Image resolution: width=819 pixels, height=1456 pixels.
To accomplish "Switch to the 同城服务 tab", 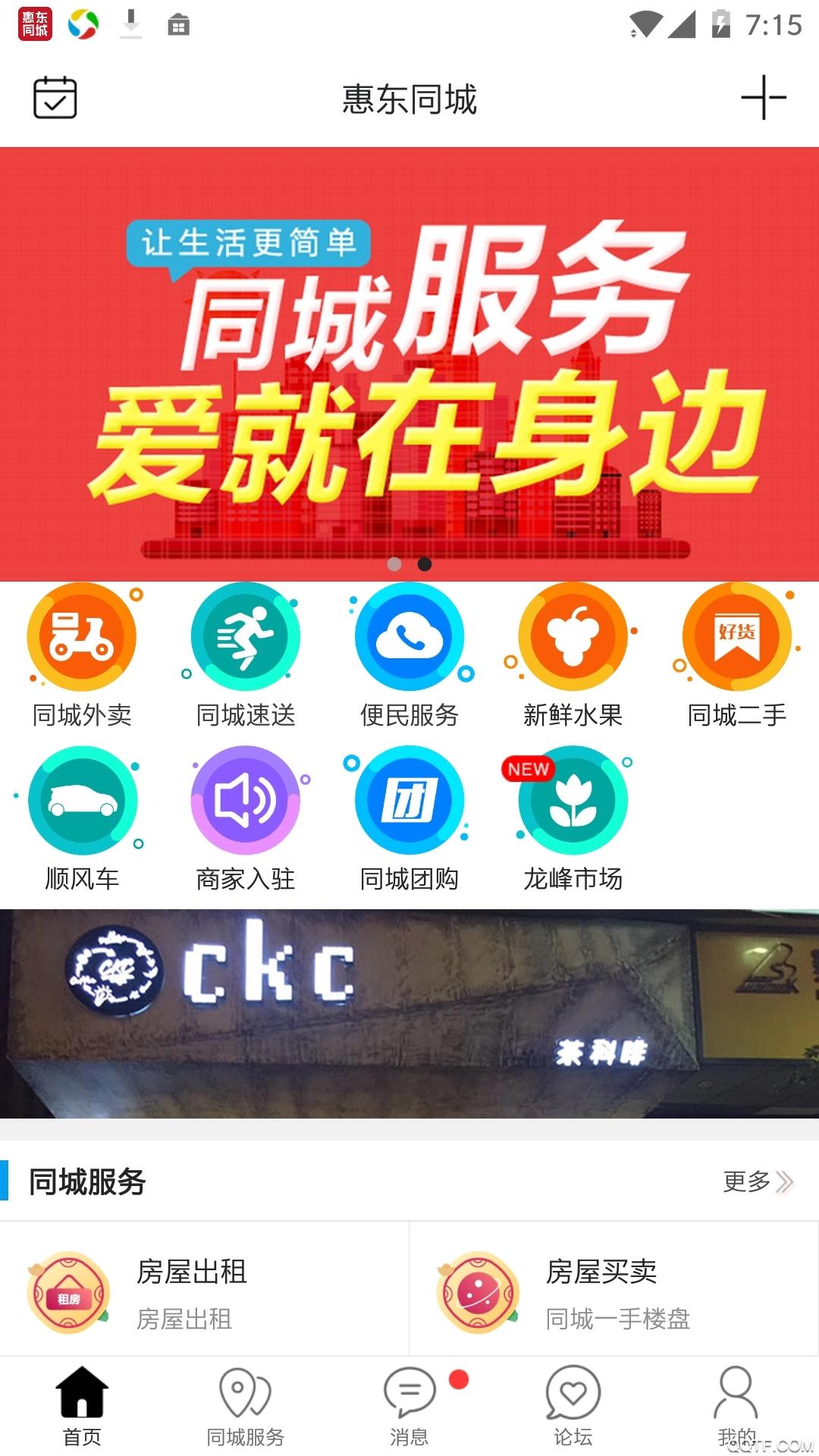I will [x=246, y=1407].
